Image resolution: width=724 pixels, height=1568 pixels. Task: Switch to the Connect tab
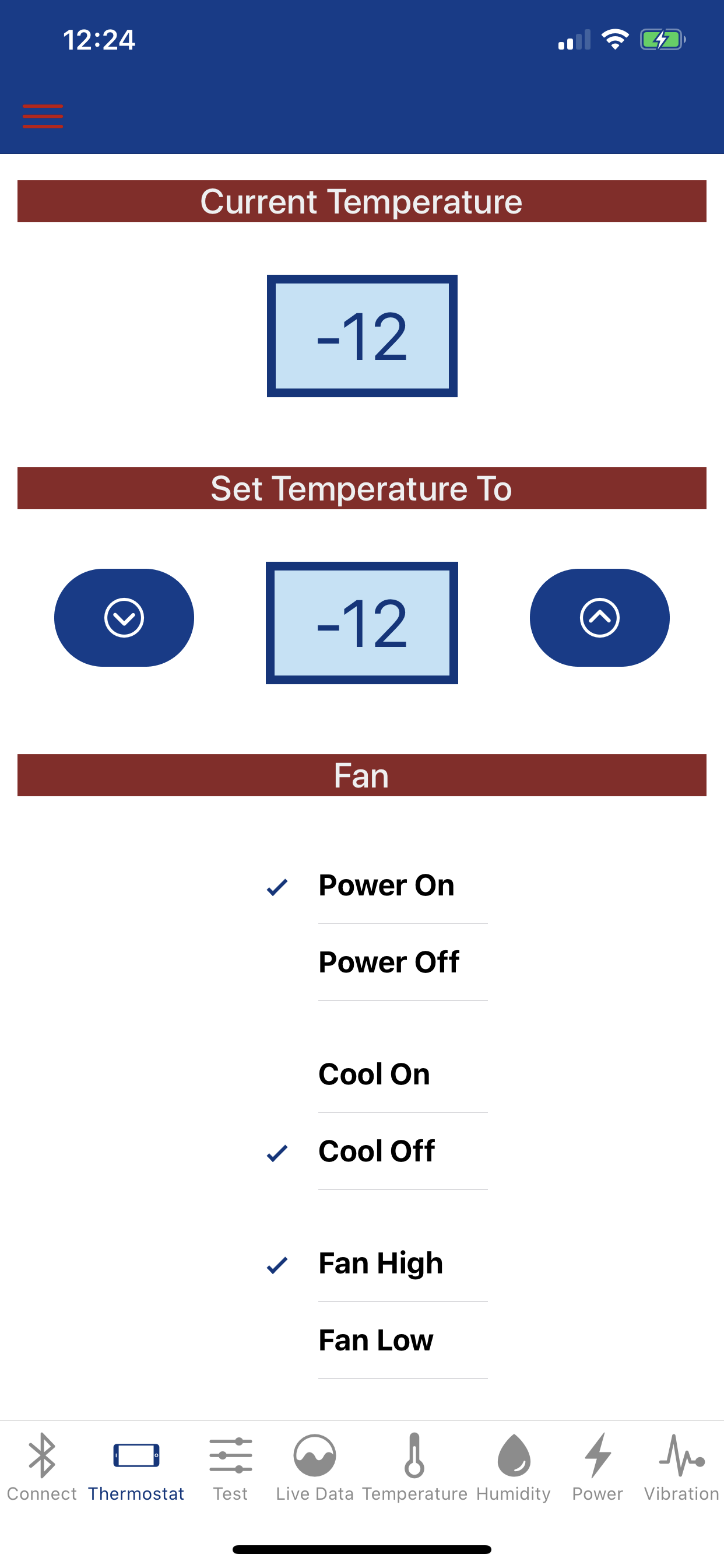(41, 1467)
